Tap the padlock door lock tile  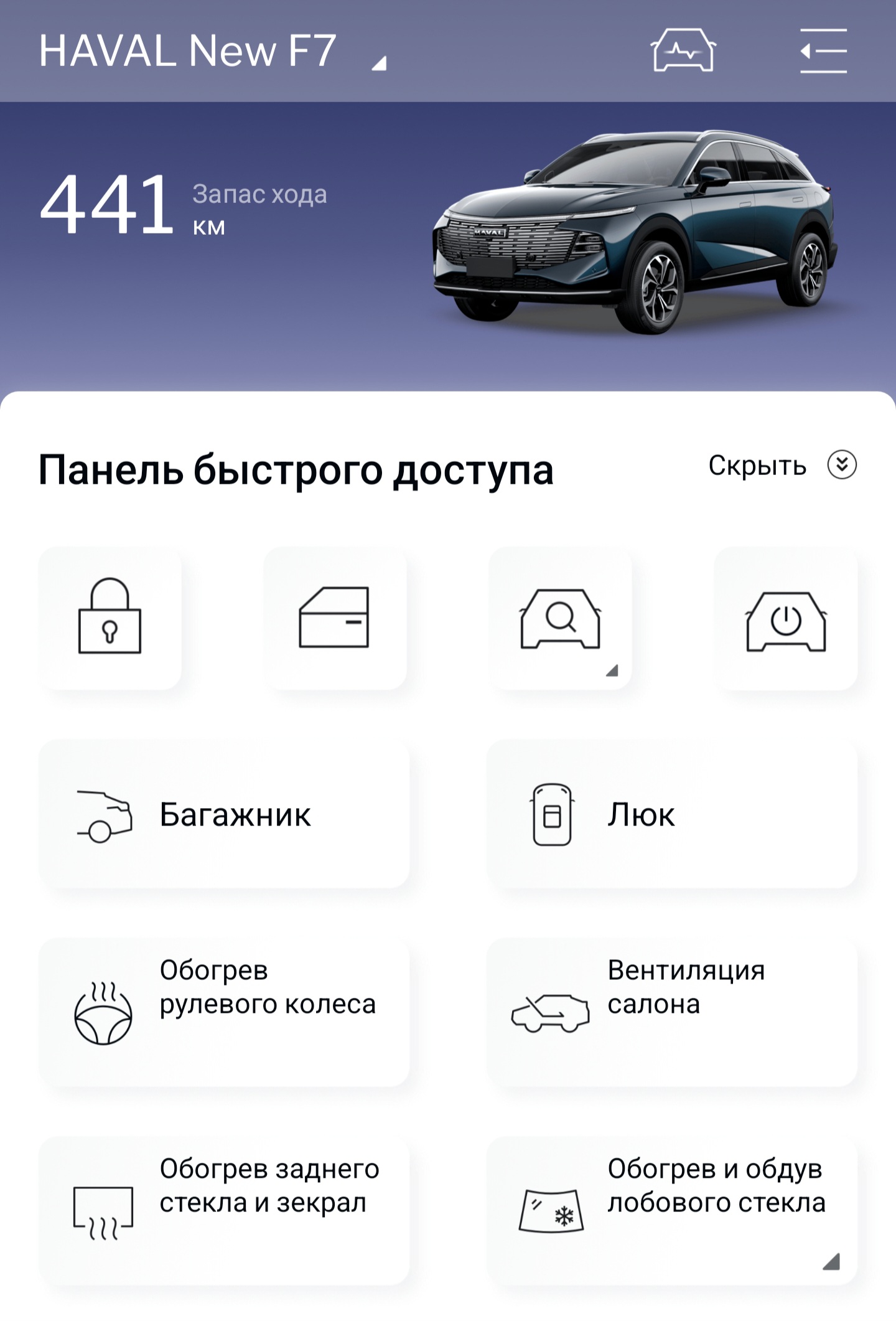point(110,618)
